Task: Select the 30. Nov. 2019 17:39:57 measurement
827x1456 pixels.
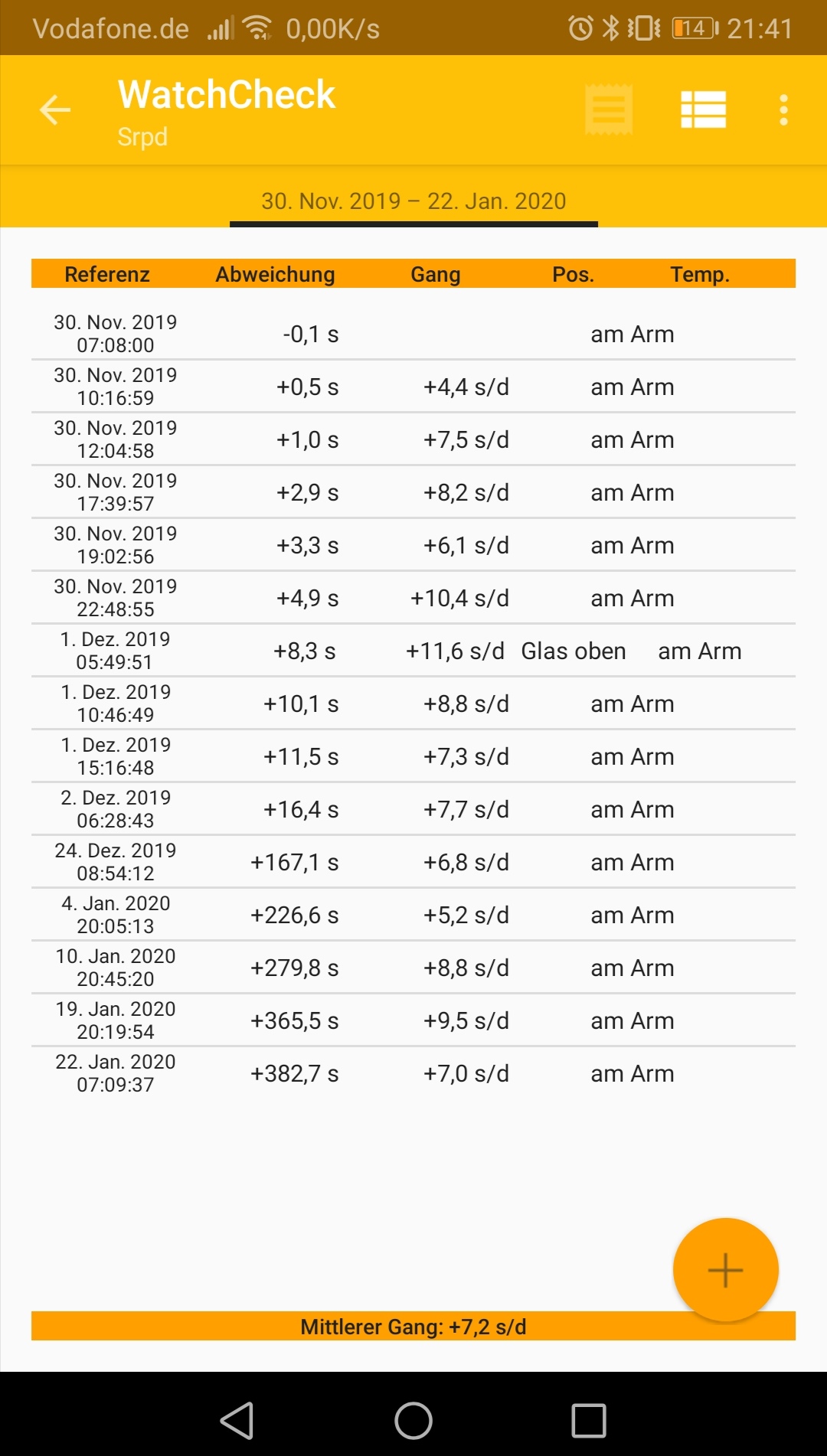Action: tap(413, 492)
